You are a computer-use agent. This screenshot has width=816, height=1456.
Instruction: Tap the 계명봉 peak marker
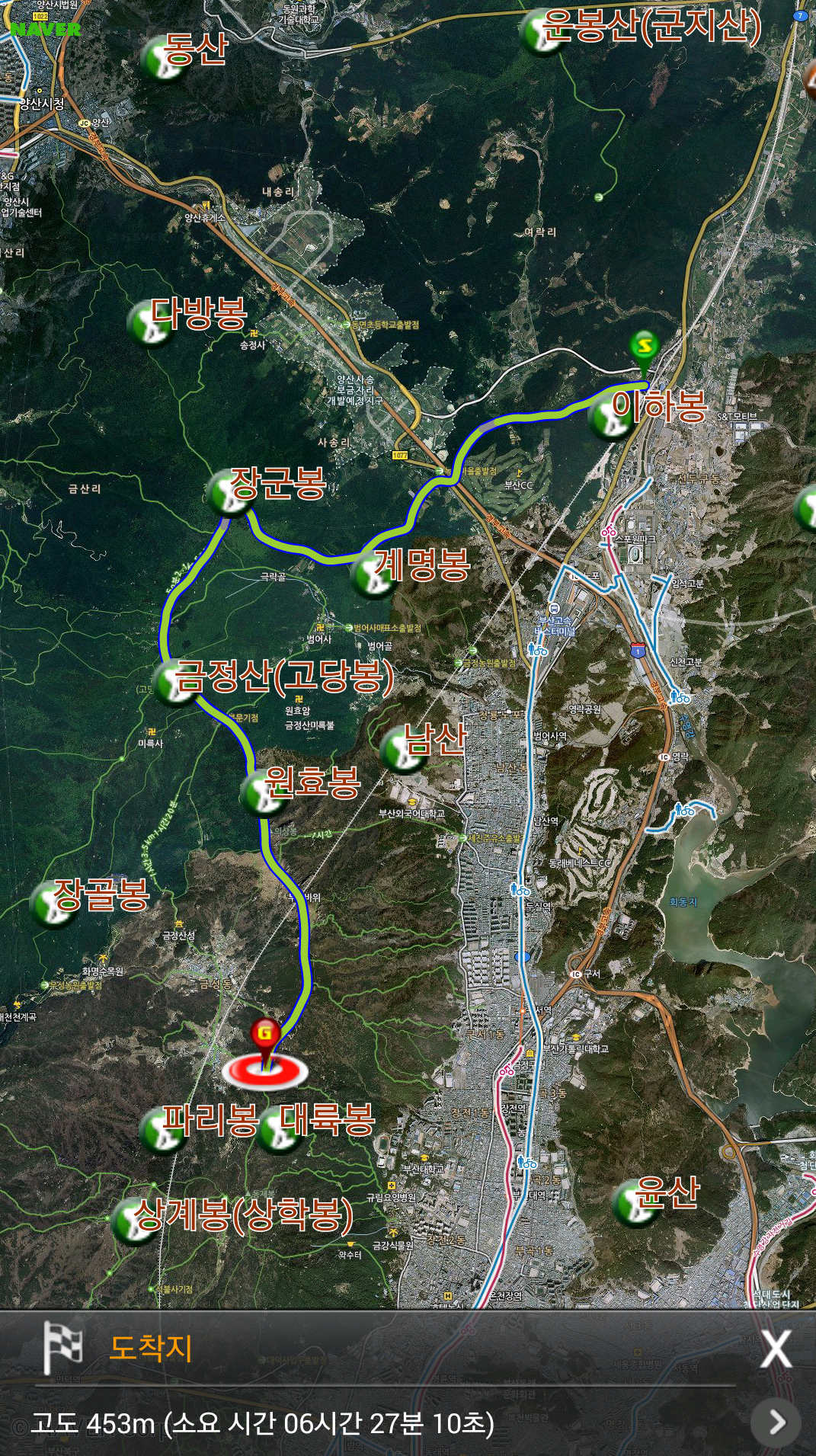pos(374,576)
